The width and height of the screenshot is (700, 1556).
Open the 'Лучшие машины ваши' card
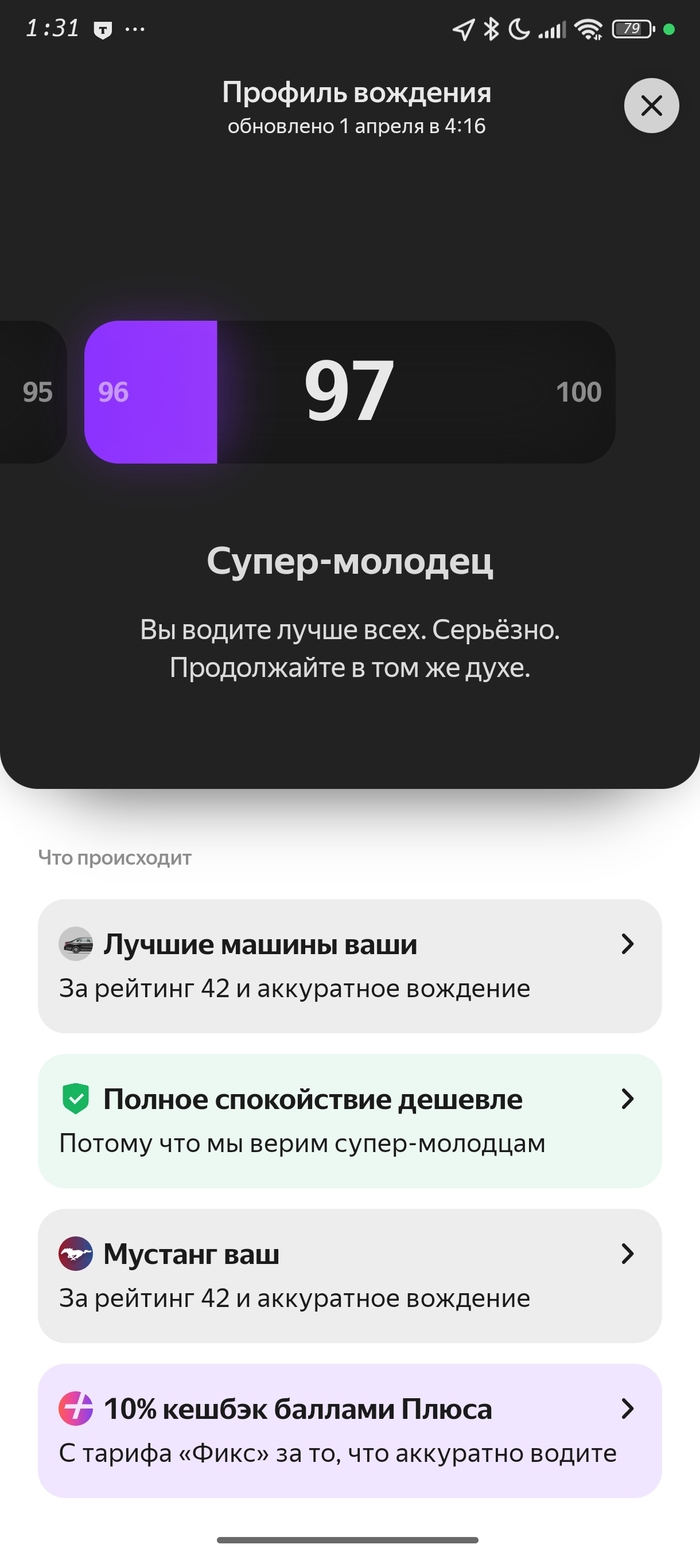(350, 965)
